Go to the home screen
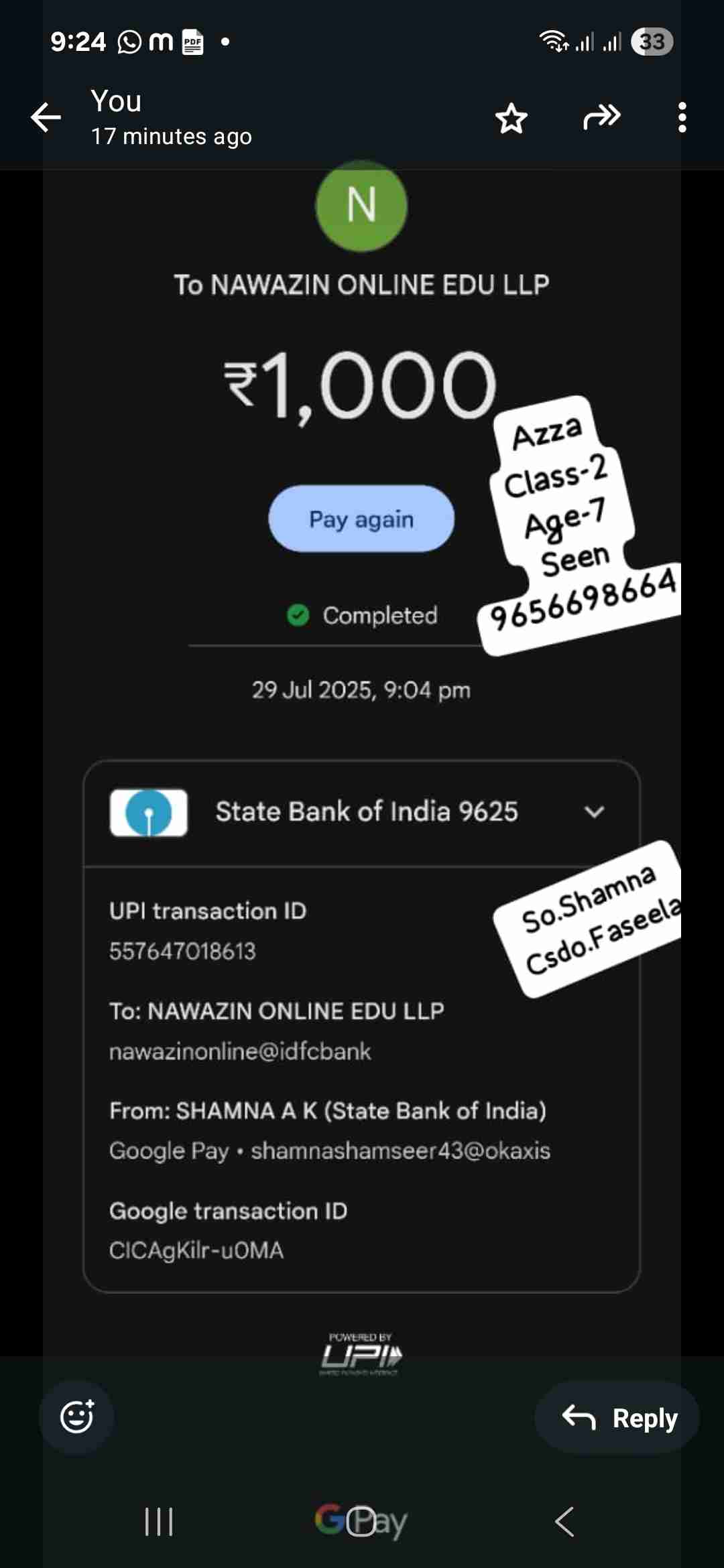 tap(361, 1522)
